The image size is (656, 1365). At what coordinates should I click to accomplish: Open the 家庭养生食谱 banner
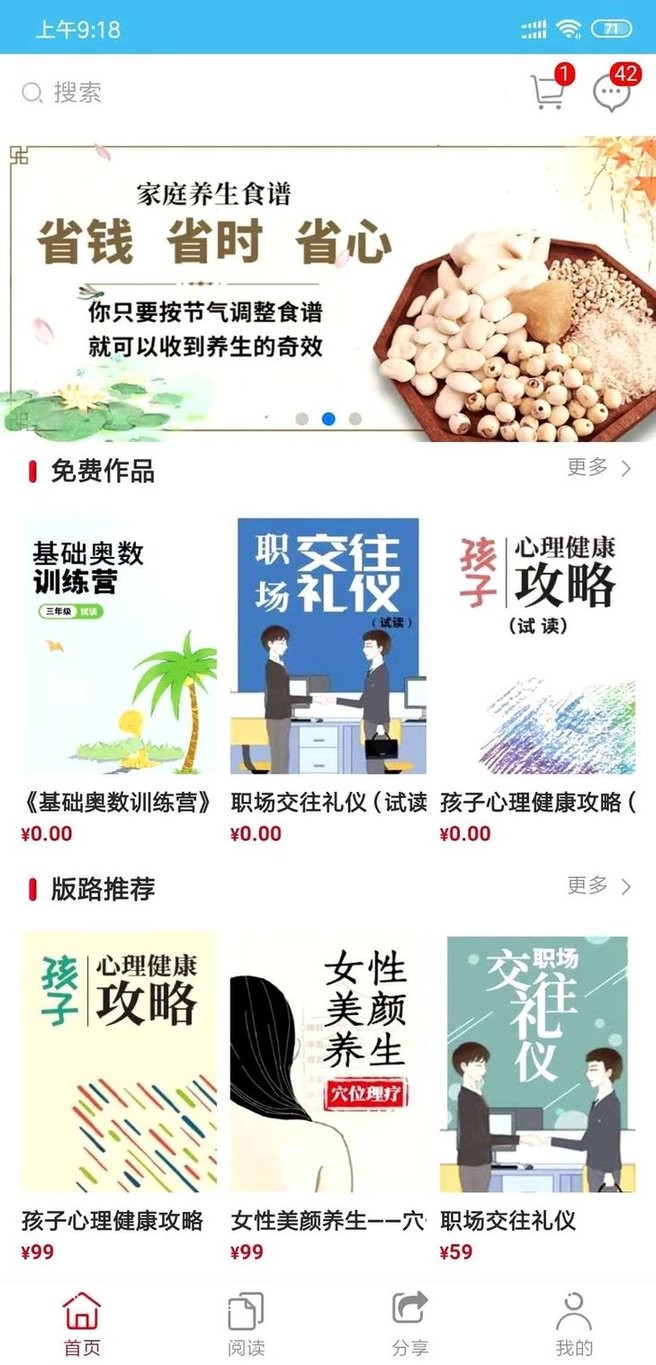[328, 288]
